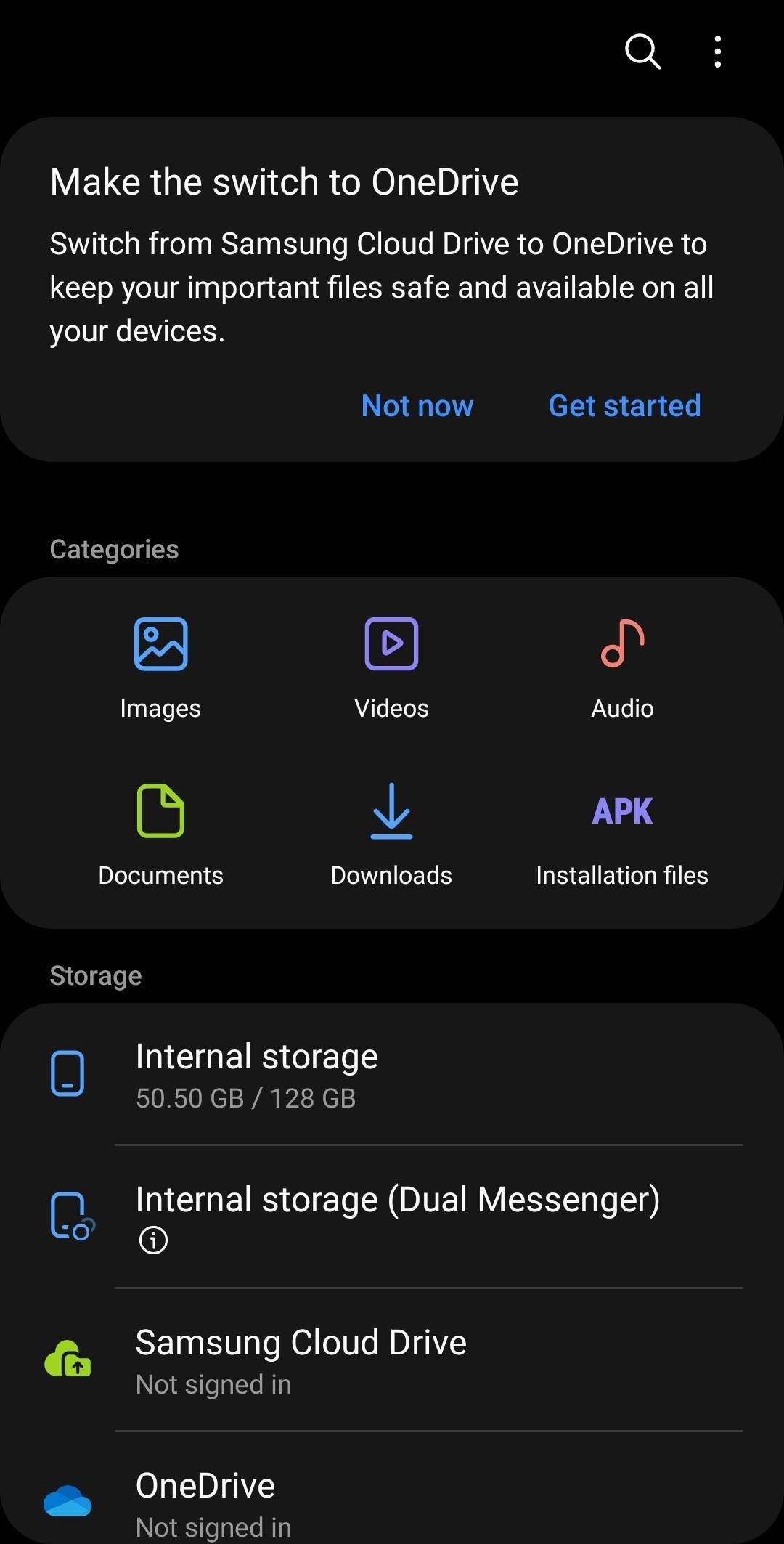The width and height of the screenshot is (784, 1544).
Task: Open the Audio category icon
Action: pyautogui.click(x=622, y=642)
